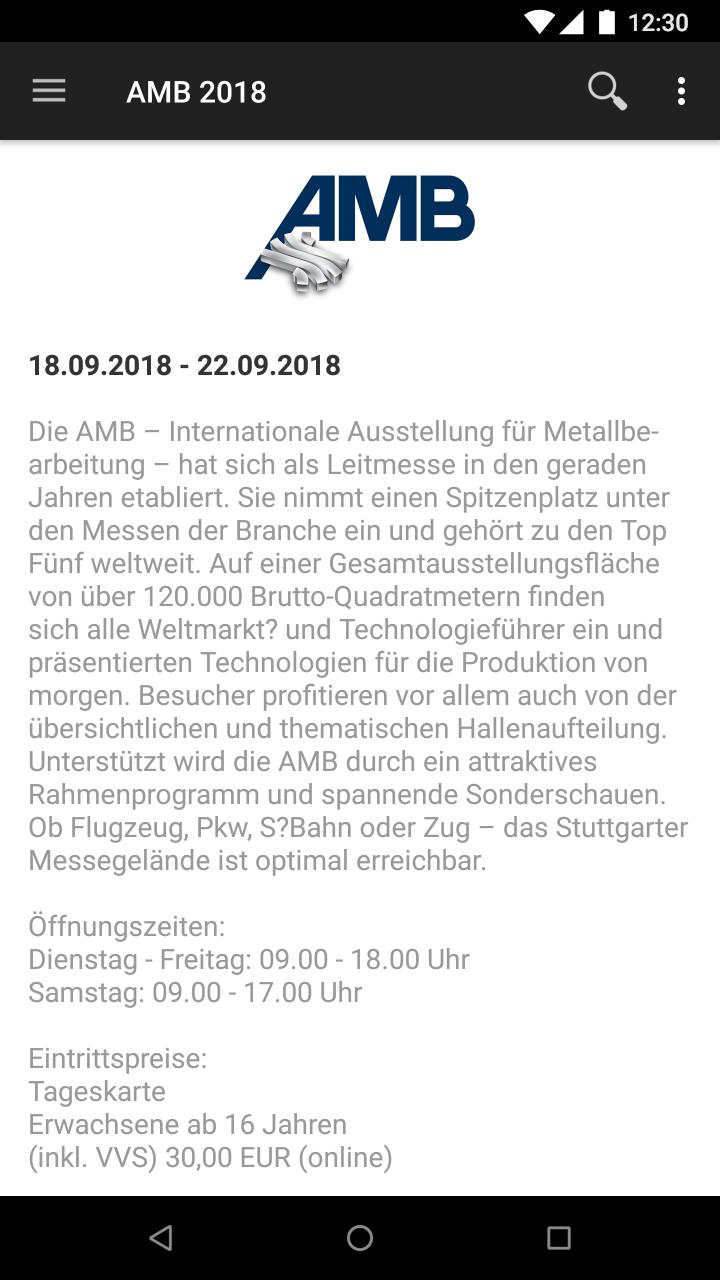Go to the home screen
The height and width of the screenshot is (1280, 720).
click(x=360, y=1238)
